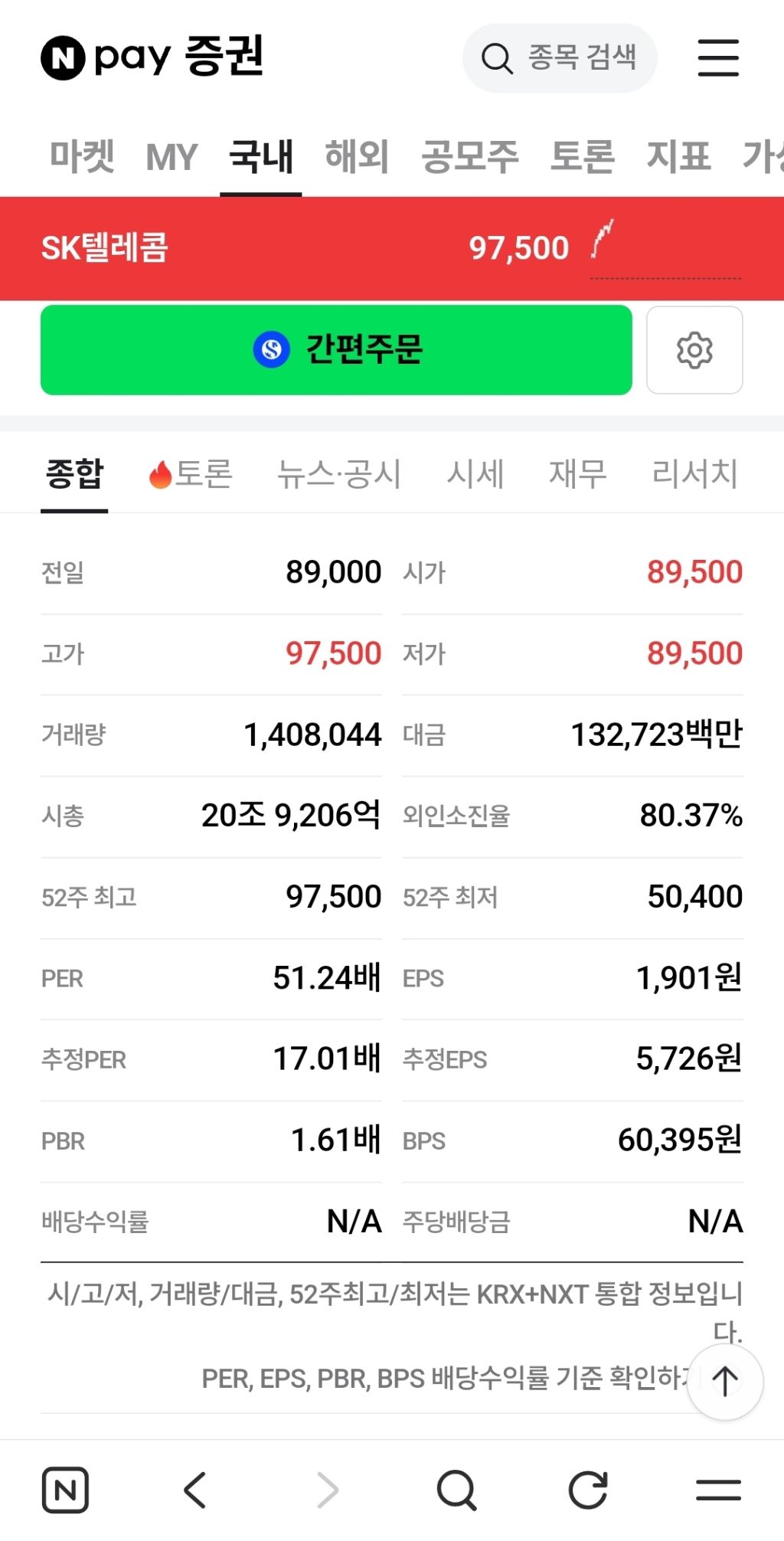Viewport: 784px width, 1541px height.
Task: Go to the 공모주 tab
Action: [470, 156]
